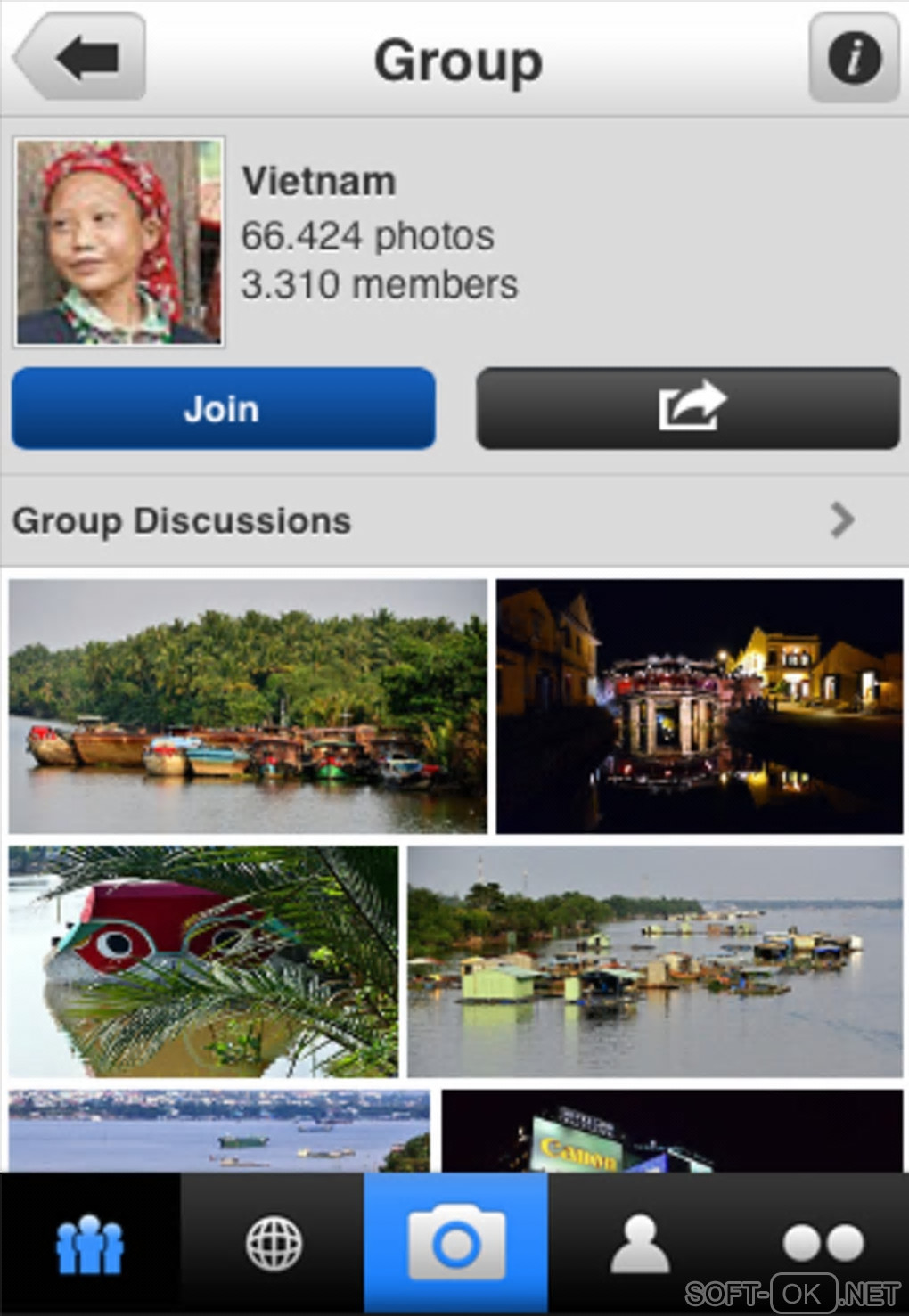Open the blue river skyline photo
This screenshot has width=909, height=1316.
219,1130
